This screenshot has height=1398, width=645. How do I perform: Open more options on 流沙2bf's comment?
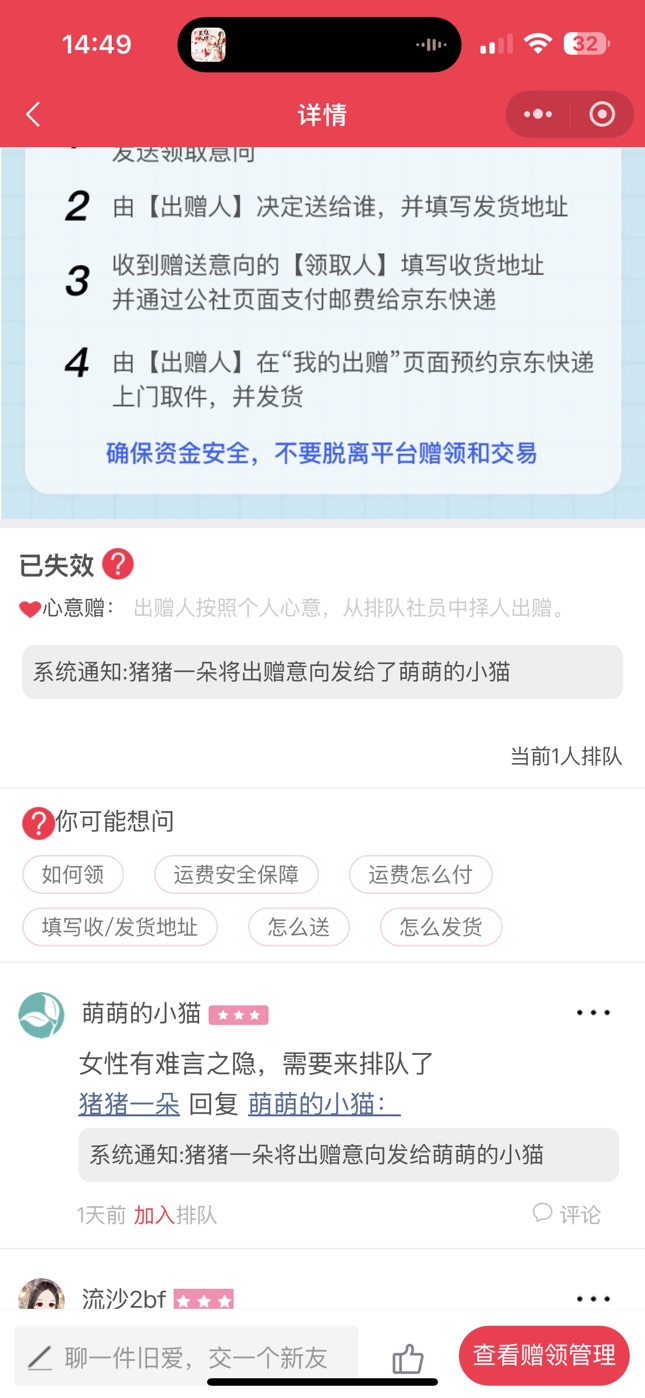click(593, 1299)
